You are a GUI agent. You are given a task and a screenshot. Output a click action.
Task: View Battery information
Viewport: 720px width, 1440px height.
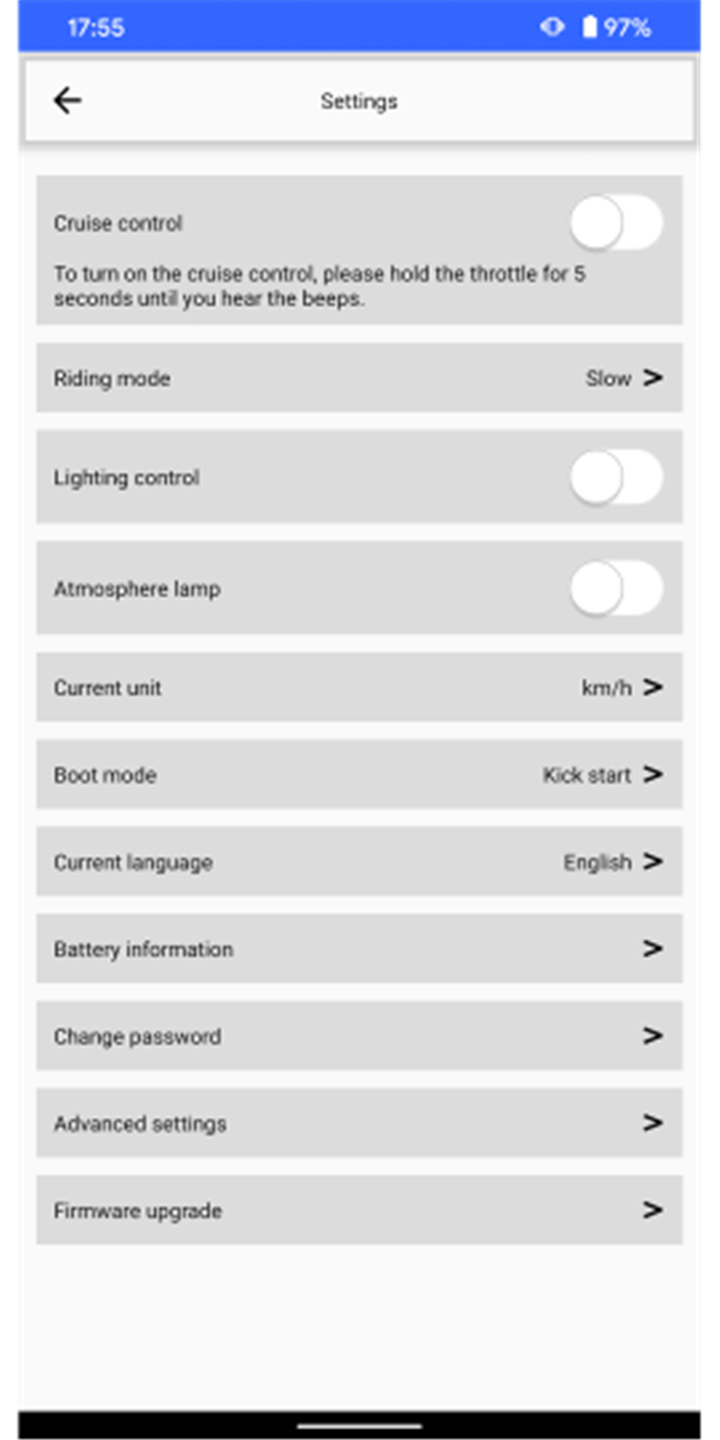coord(359,948)
